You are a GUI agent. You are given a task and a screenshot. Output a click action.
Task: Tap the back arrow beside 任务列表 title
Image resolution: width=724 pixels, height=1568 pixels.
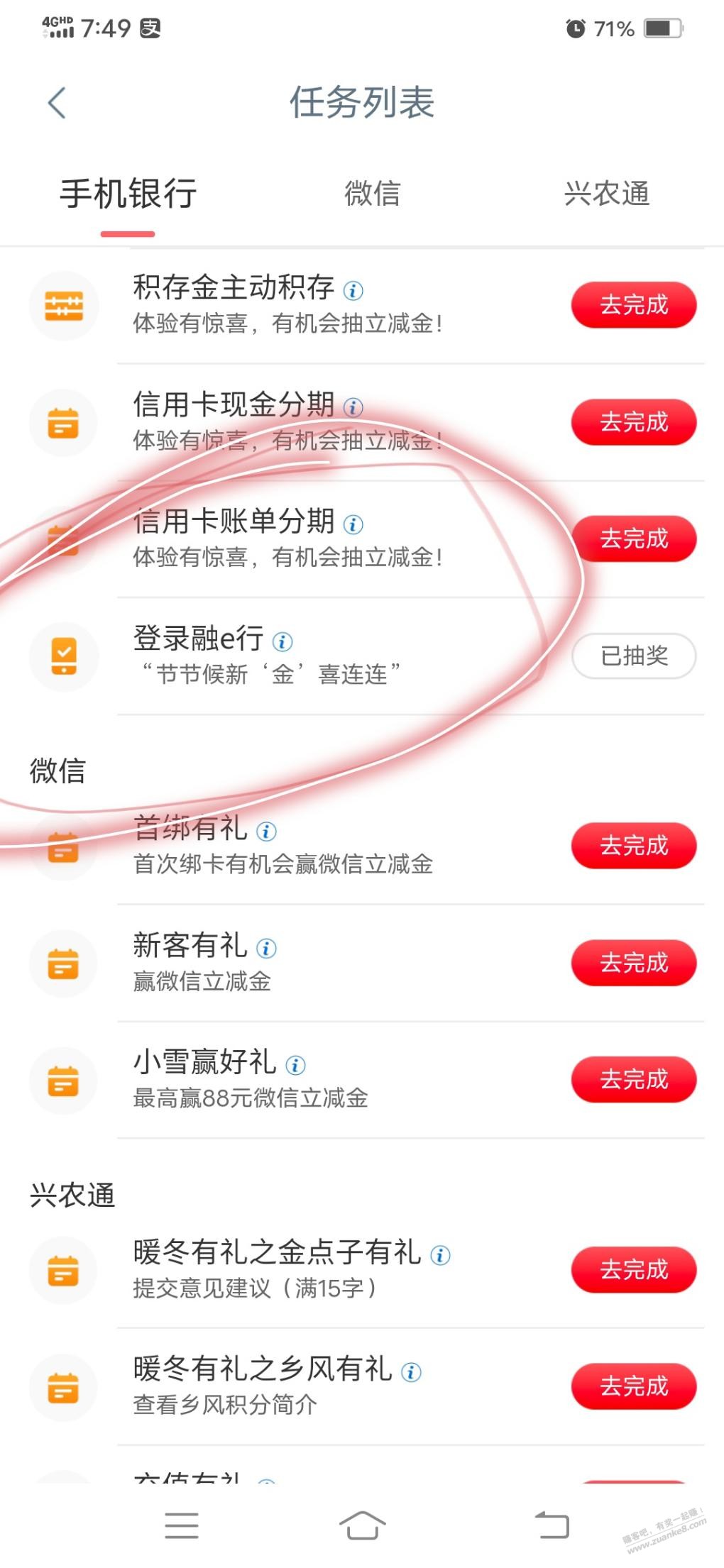pyautogui.click(x=55, y=101)
